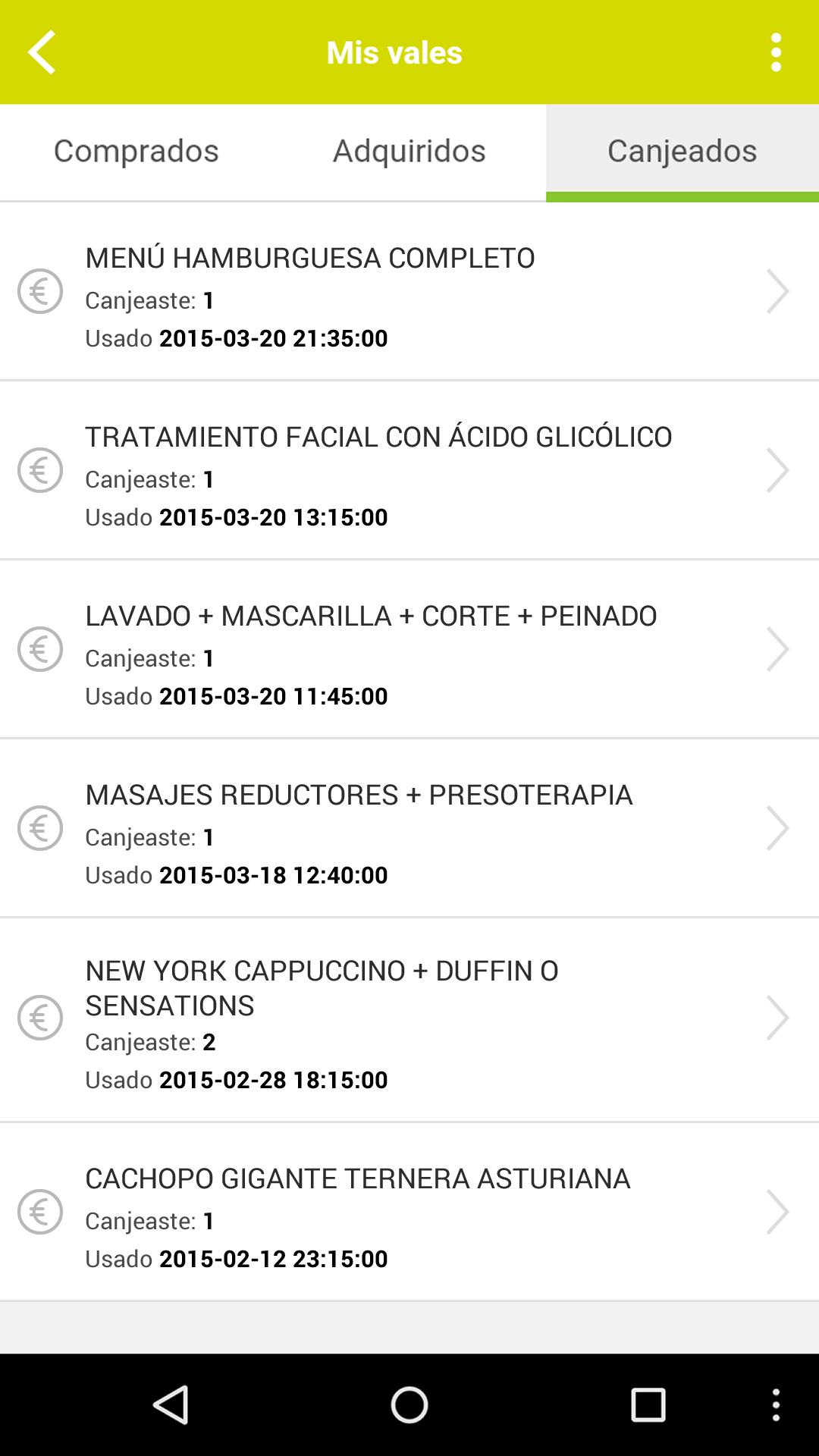Tap the system home button
The height and width of the screenshot is (1456, 819).
409,1405
